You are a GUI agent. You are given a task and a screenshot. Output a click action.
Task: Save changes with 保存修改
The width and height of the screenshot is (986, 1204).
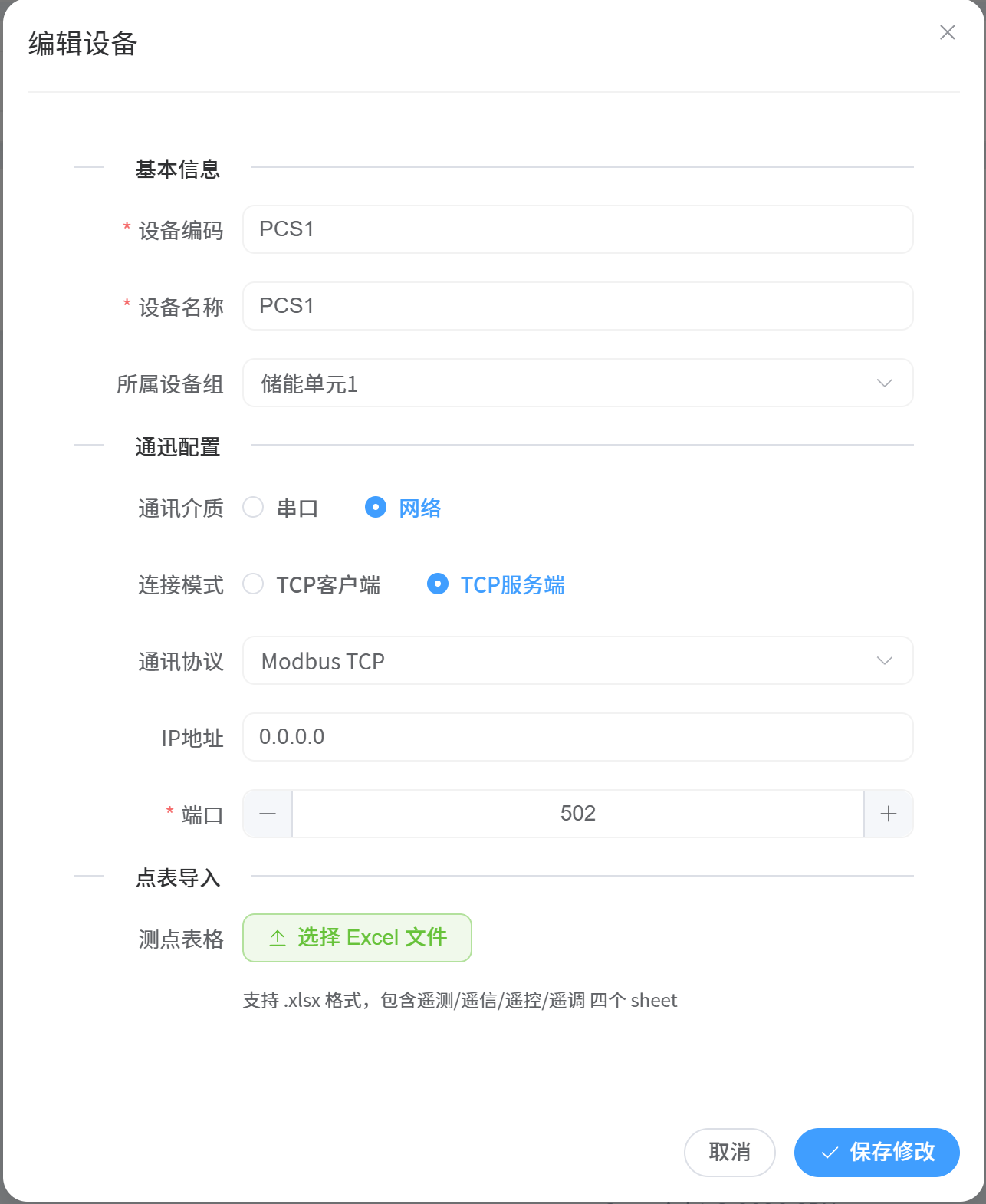coord(876,1152)
